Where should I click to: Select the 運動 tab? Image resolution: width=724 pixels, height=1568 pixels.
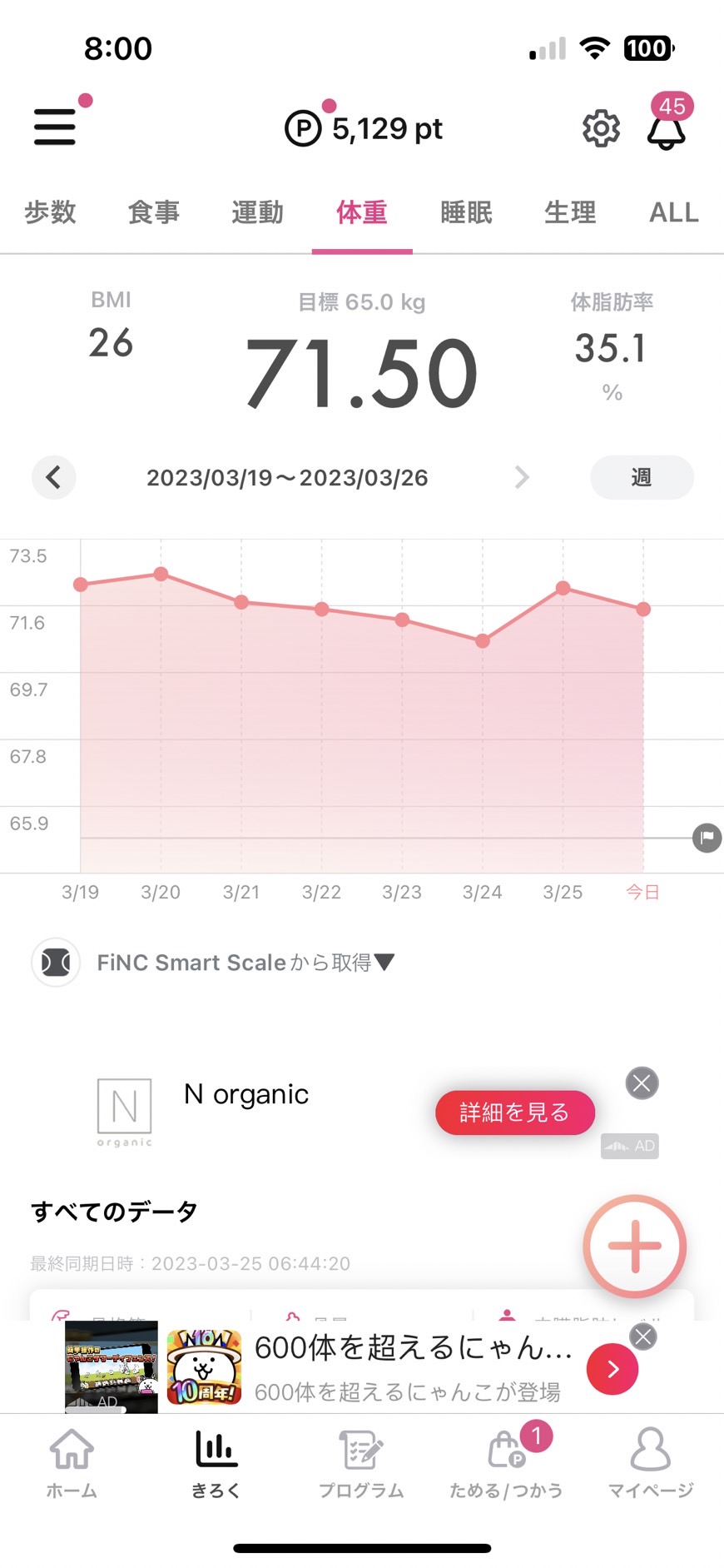(x=258, y=212)
